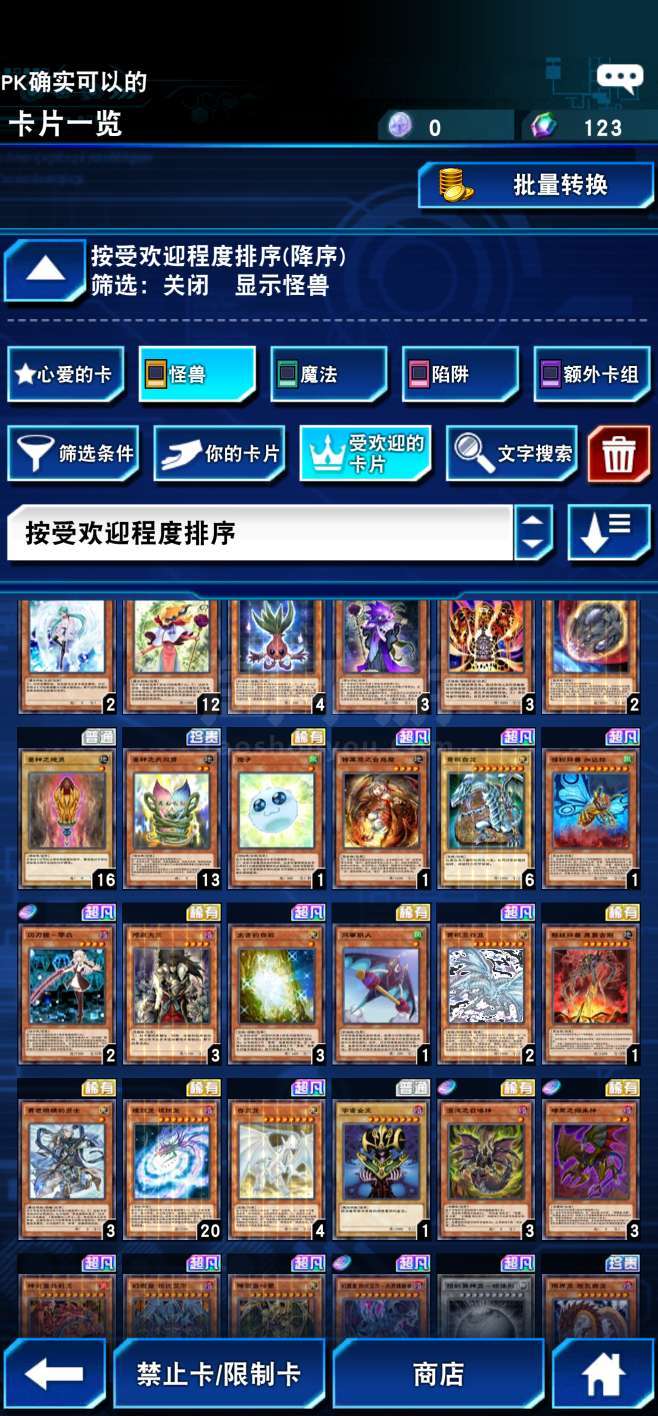The height and width of the screenshot is (1416, 658).
Task: Open 文字搜索 text search
Action: (x=512, y=454)
